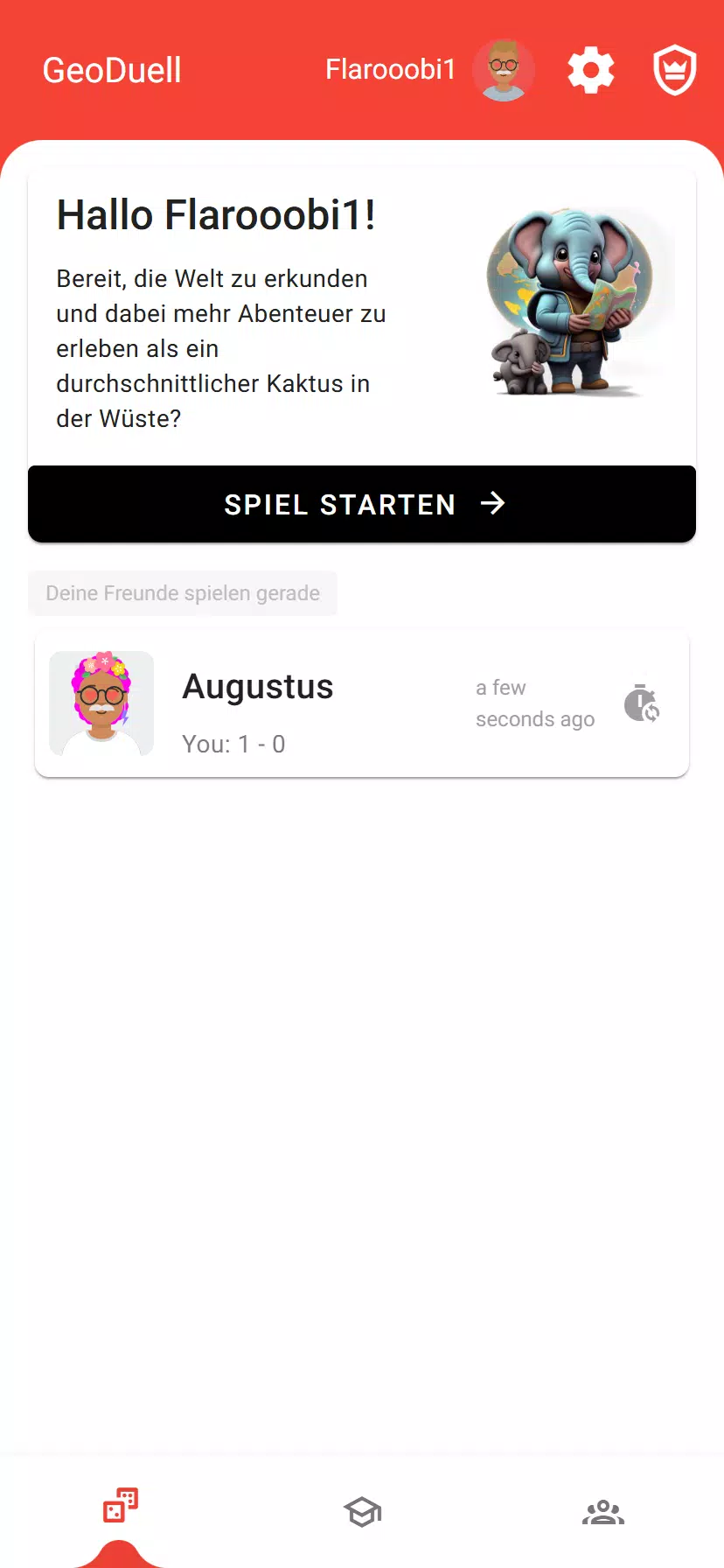Open the crown shield premium icon
The width and height of the screenshot is (724, 1568).
click(675, 70)
